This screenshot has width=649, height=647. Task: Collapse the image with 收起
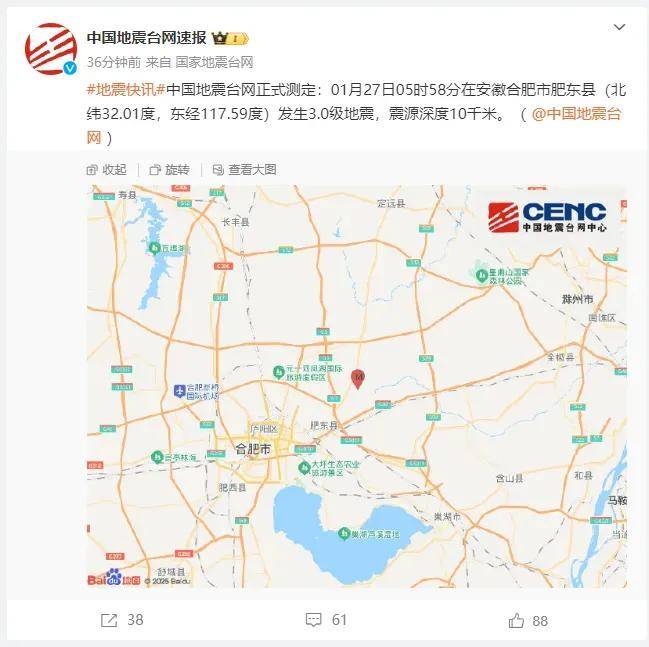coord(107,169)
